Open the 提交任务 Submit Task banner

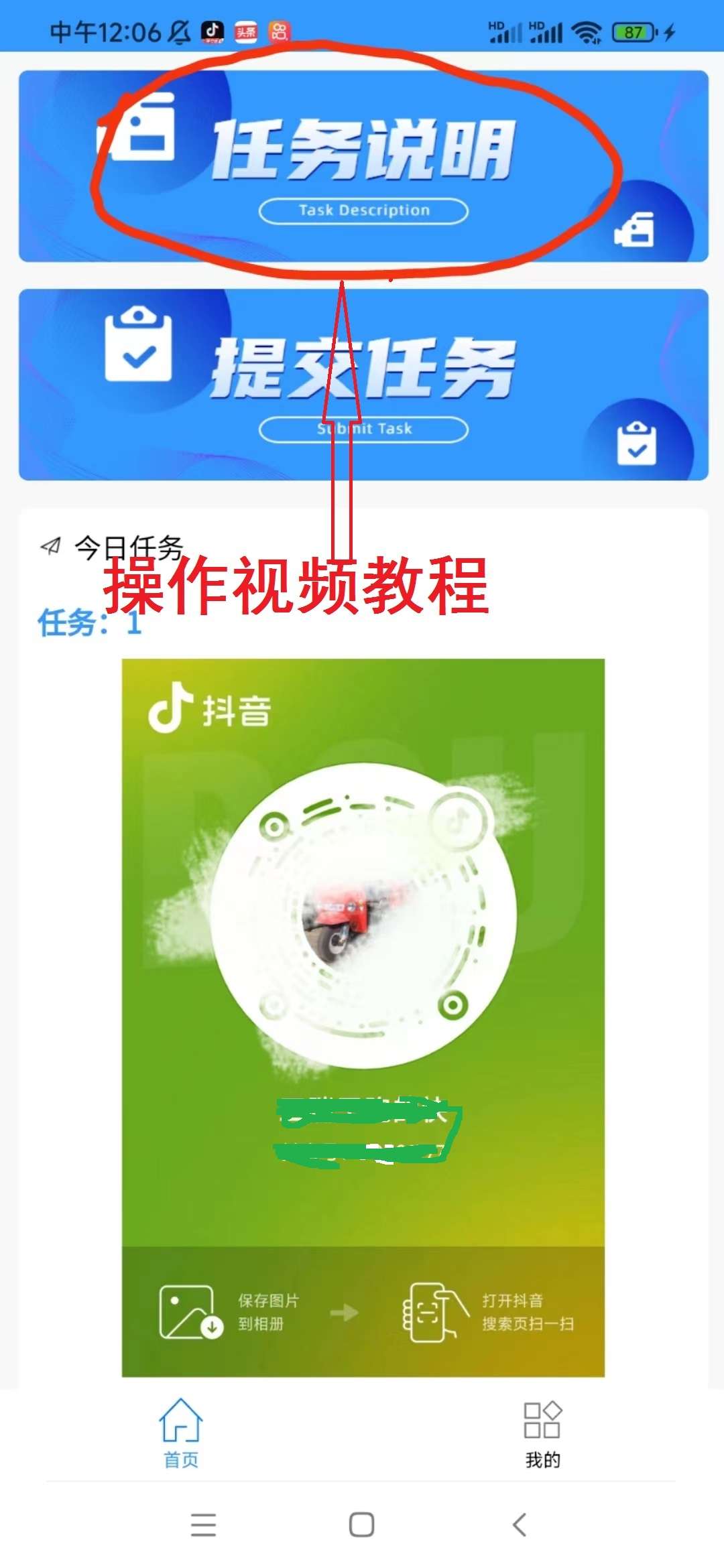pyautogui.click(x=363, y=385)
